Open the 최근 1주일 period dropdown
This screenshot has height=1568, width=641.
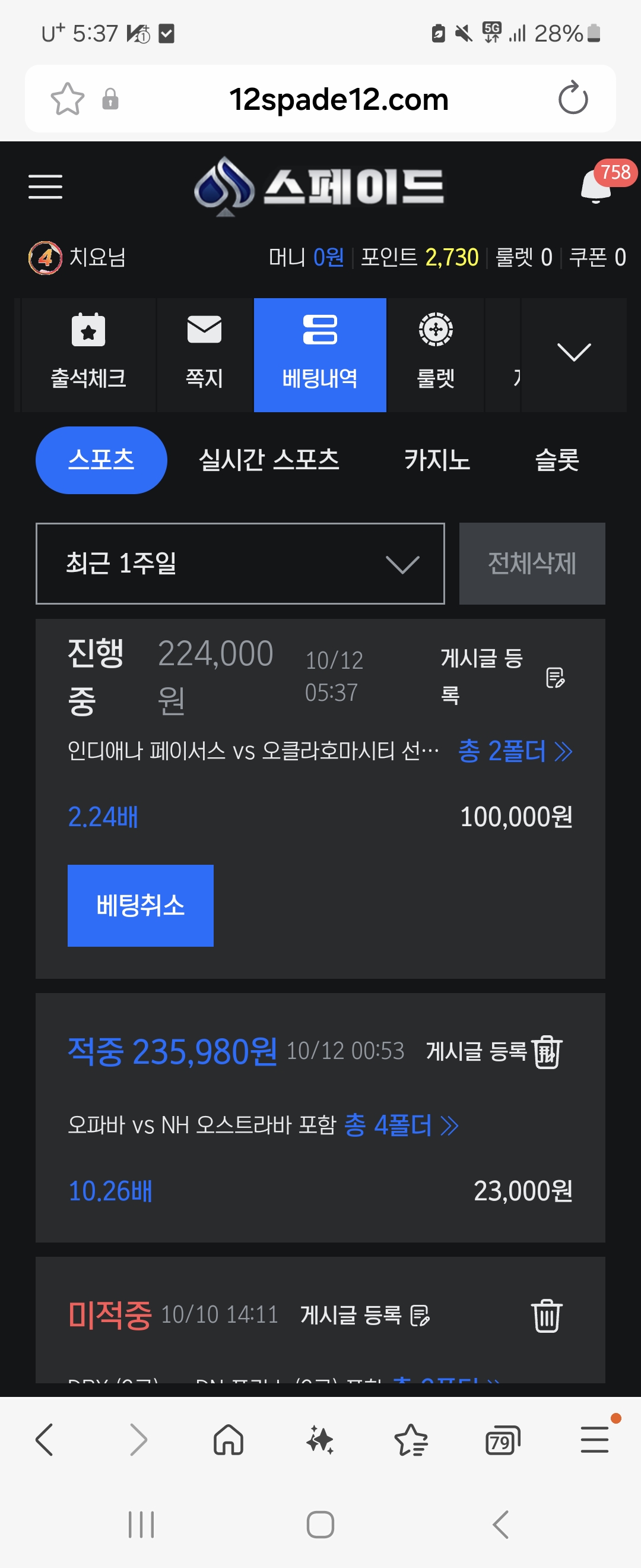[x=240, y=564]
